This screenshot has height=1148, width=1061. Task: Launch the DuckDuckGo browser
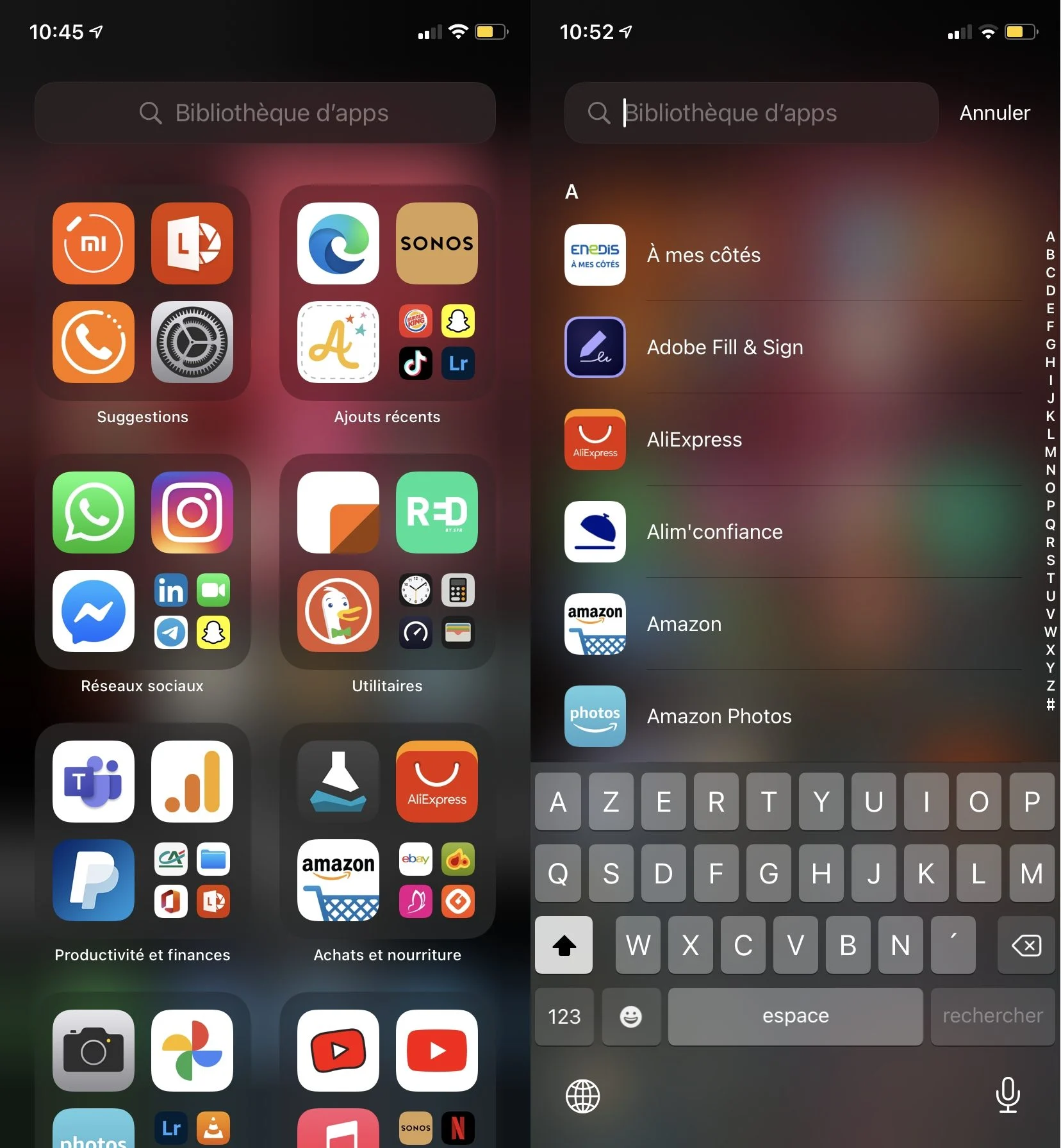pos(338,611)
